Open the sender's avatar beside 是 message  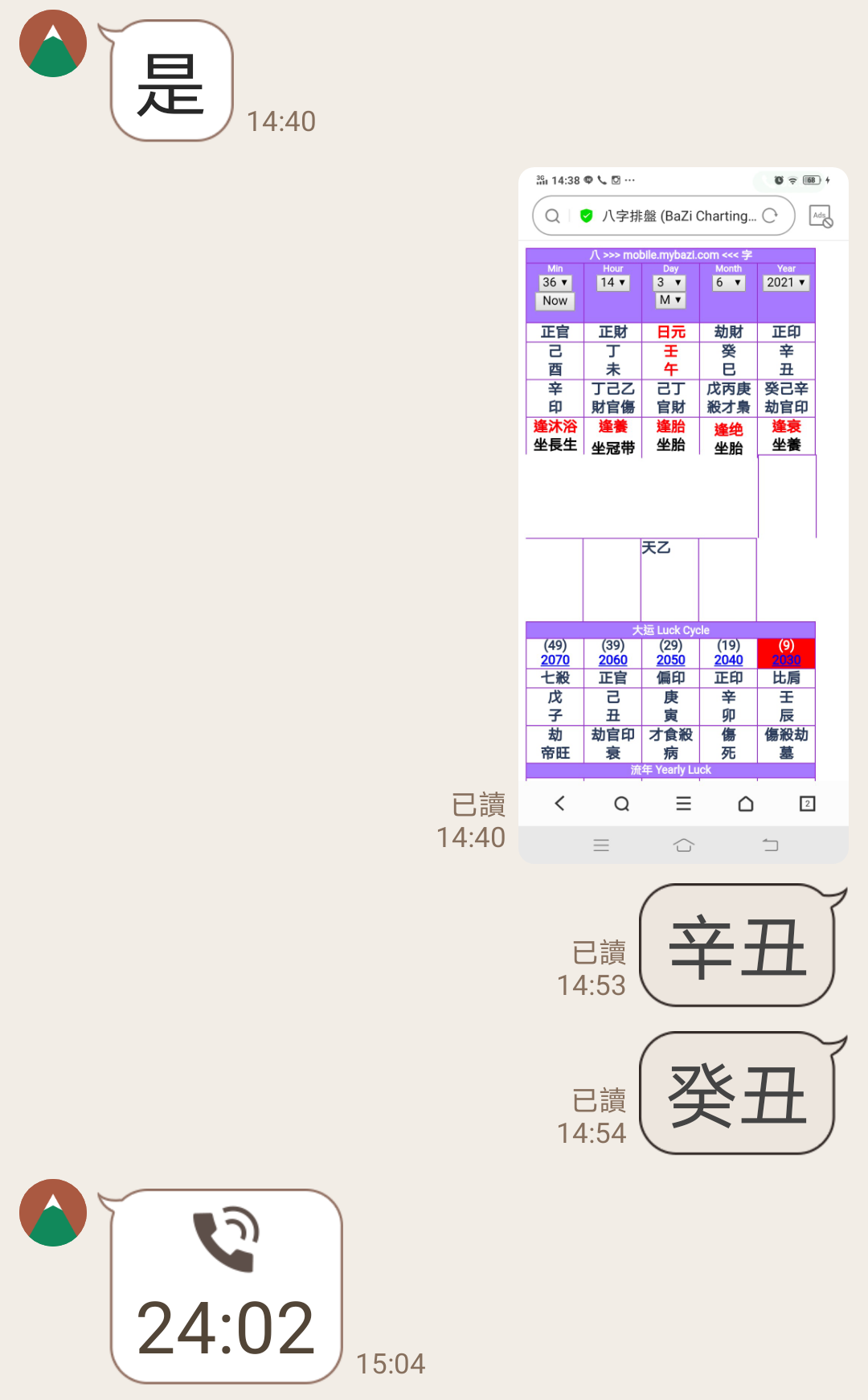(x=53, y=43)
